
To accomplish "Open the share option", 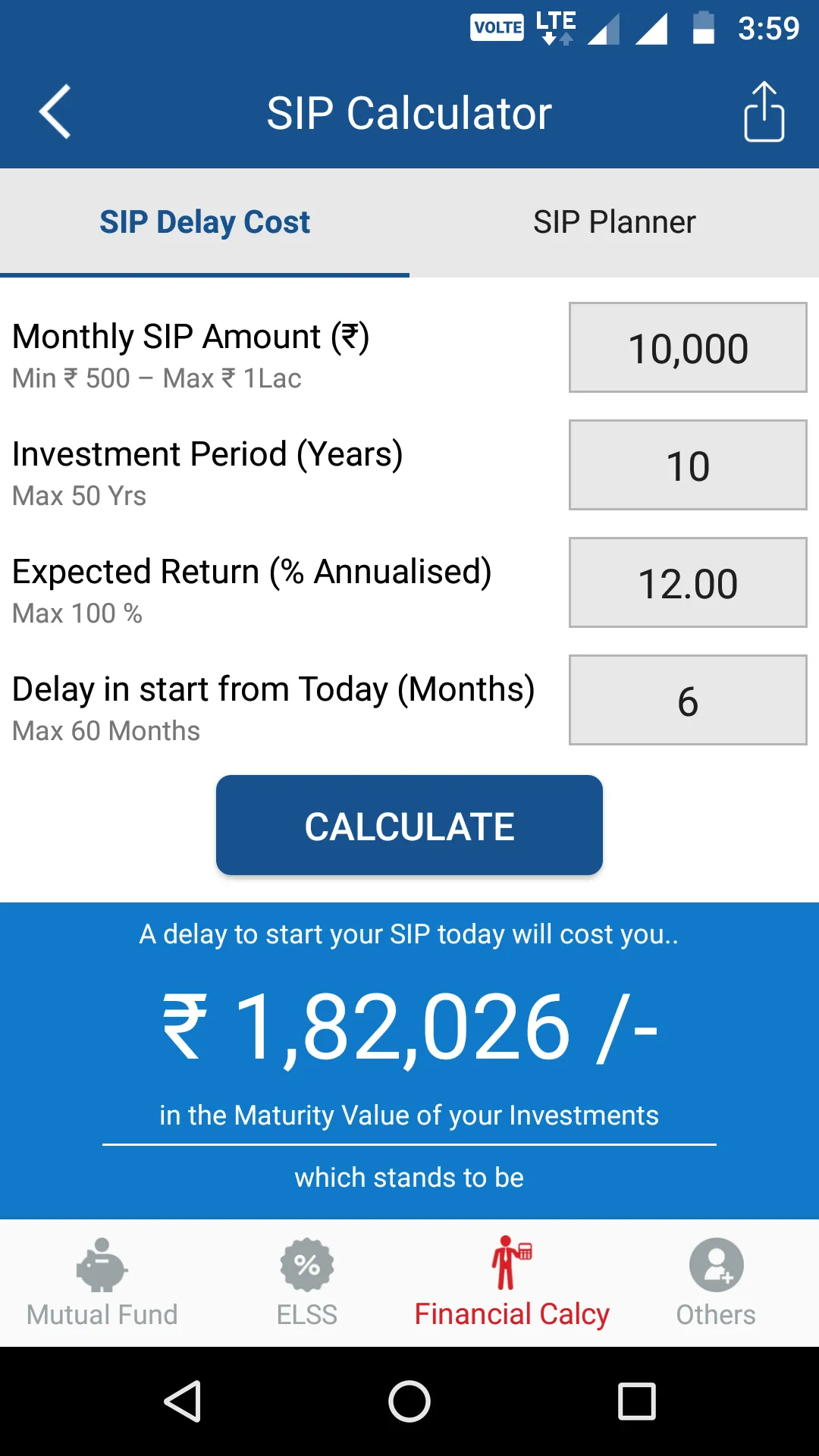I will (x=764, y=111).
